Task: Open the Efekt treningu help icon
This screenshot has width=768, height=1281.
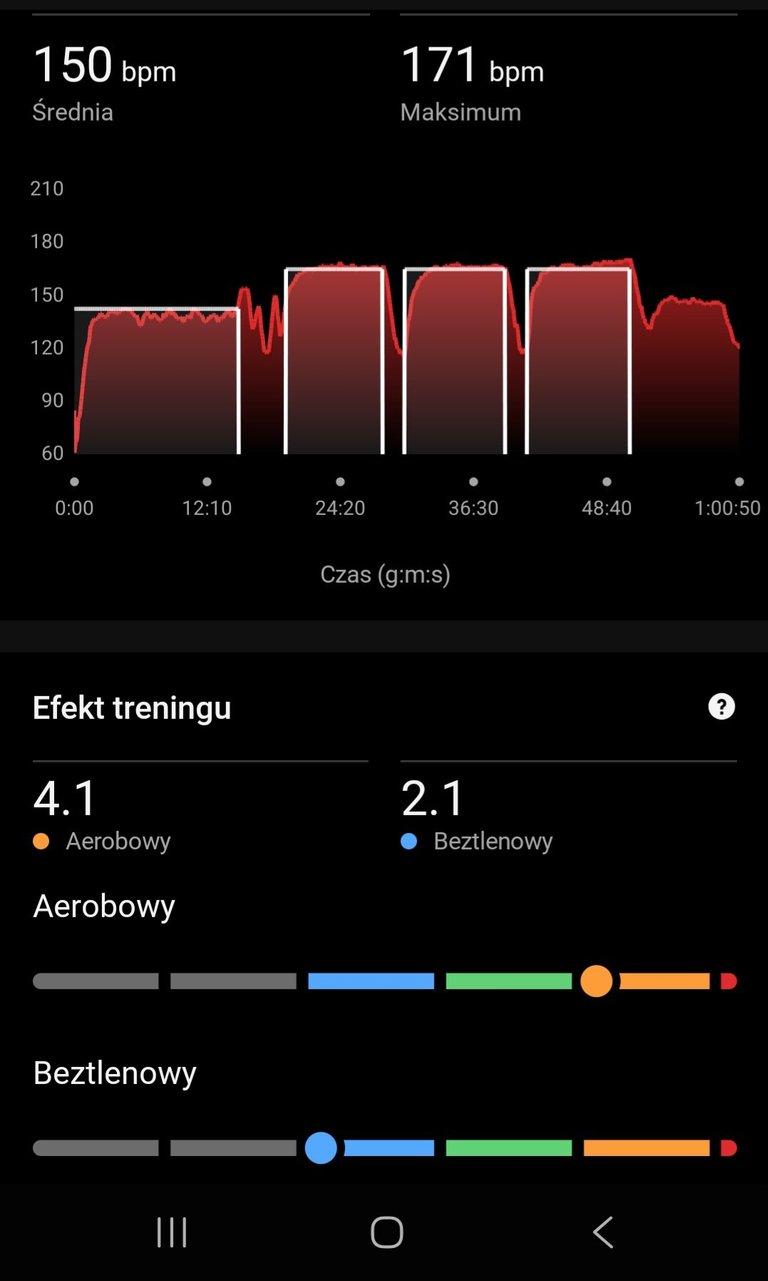Action: (721, 707)
